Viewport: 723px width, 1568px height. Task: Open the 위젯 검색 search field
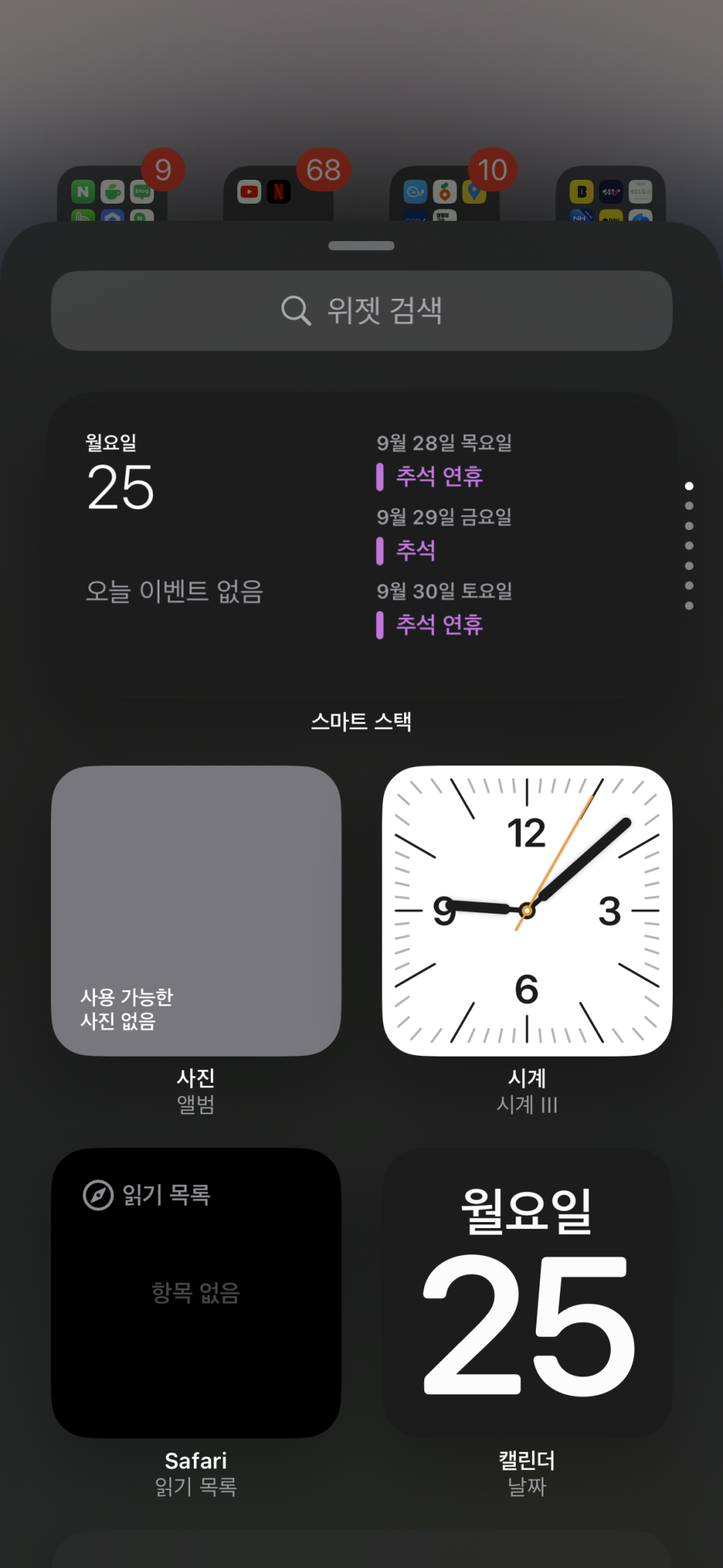click(361, 311)
